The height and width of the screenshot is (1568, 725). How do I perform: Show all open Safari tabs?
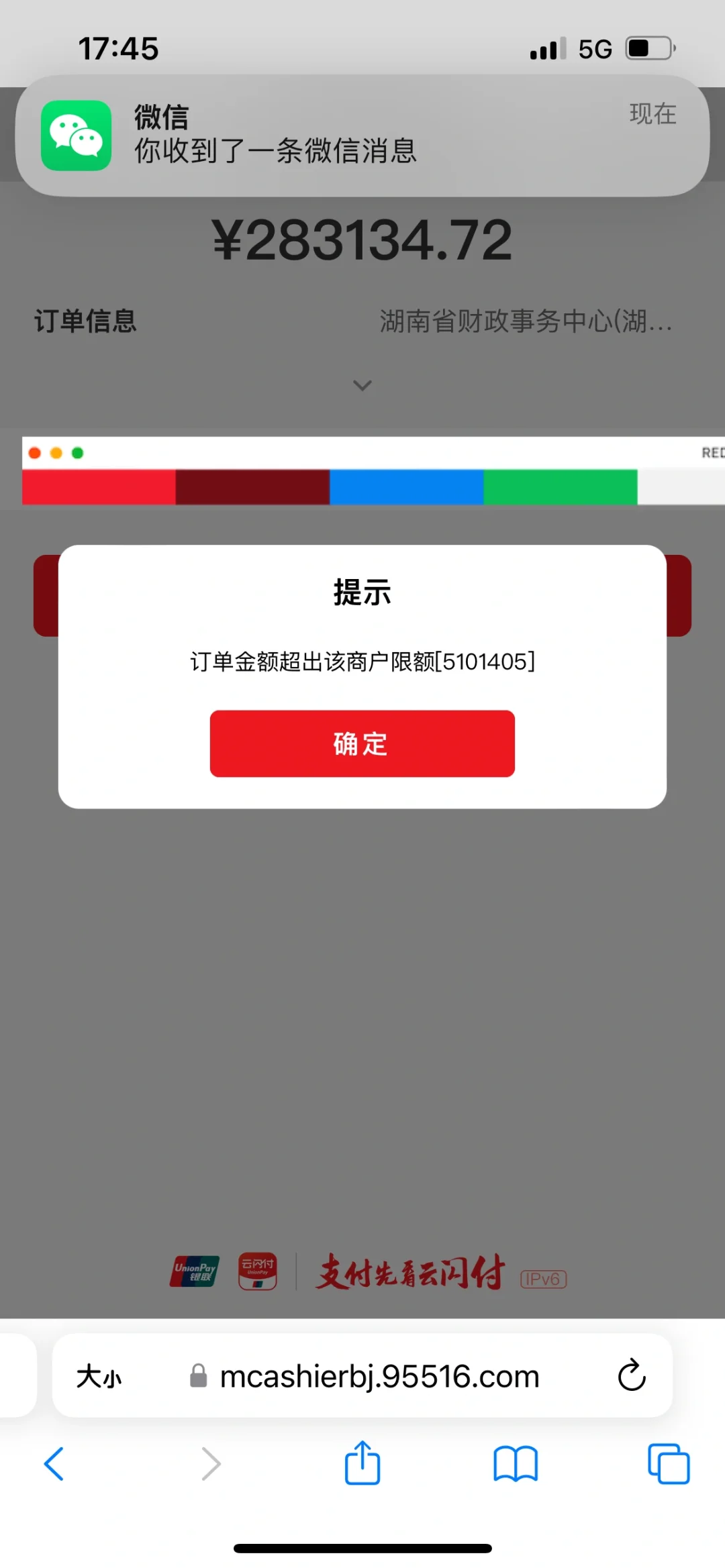(669, 1463)
